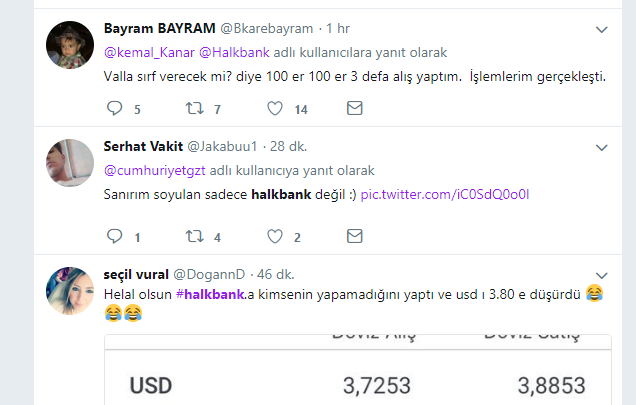Viewport: 636px width, 405px height.
Task: Expand the chevron menu on Bayram BAYRAM's tweet
Action: coord(601,30)
